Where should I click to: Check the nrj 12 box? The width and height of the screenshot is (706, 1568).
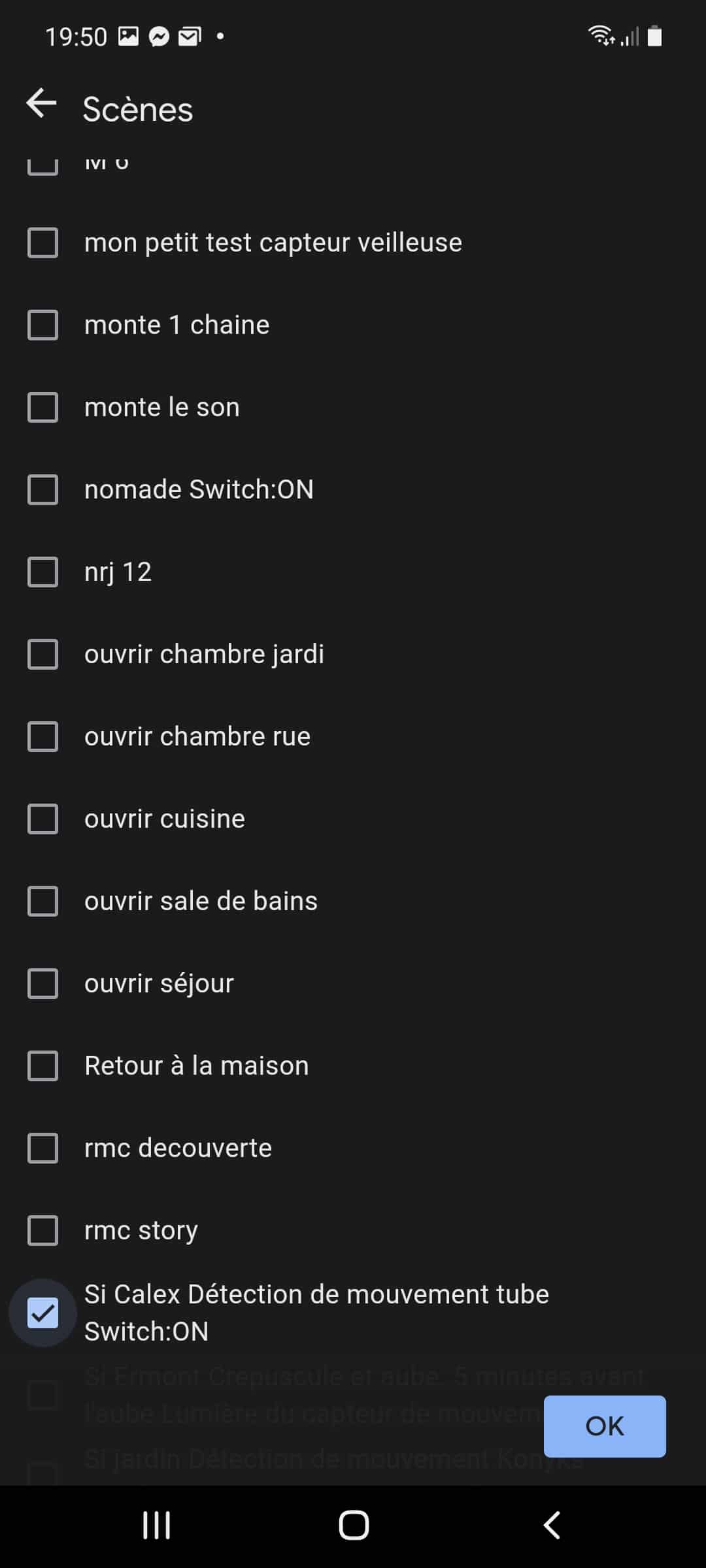tap(42, 572)
